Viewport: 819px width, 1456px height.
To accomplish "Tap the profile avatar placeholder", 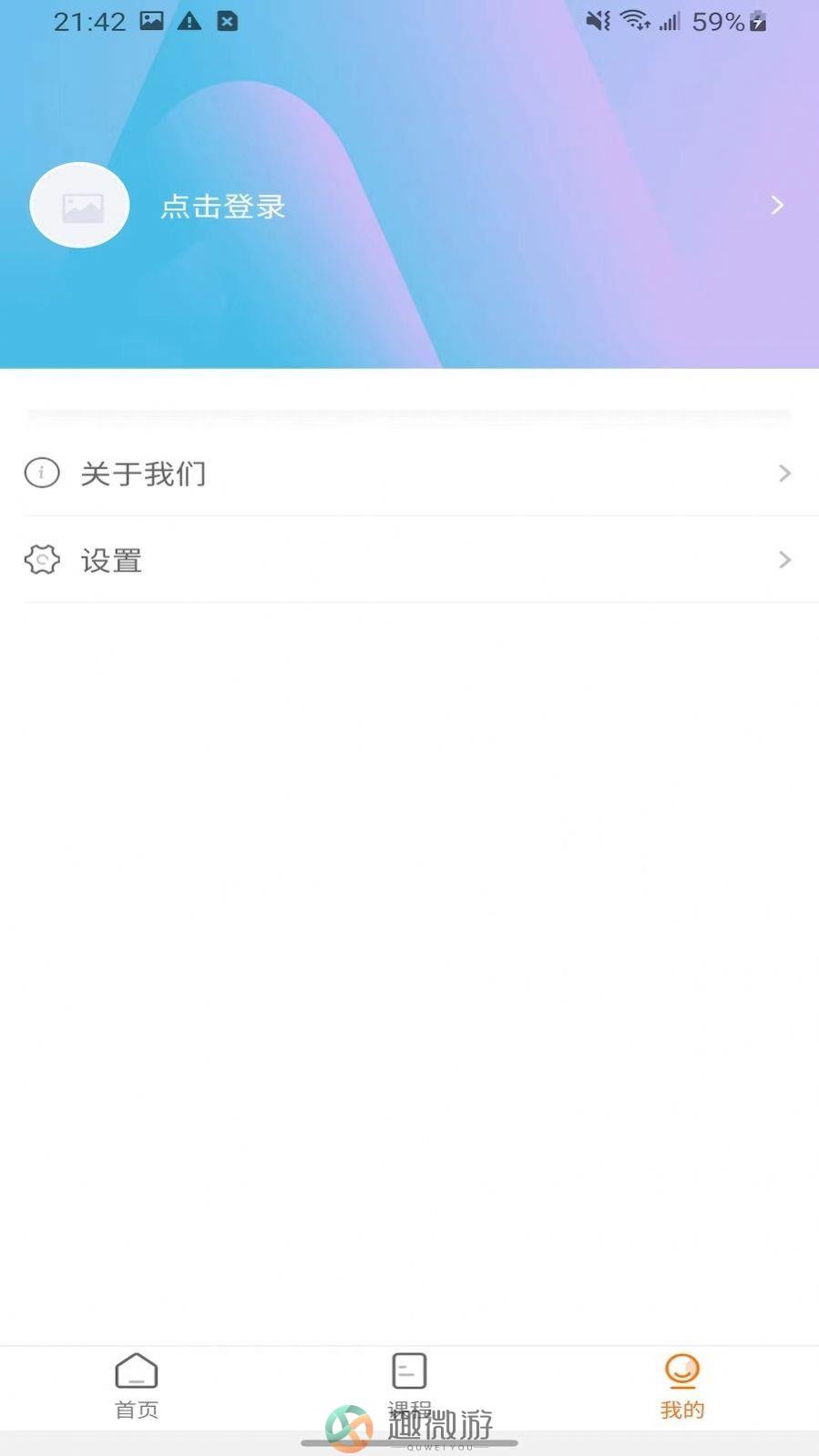I will pyautogui.click(x=80, y=206).
